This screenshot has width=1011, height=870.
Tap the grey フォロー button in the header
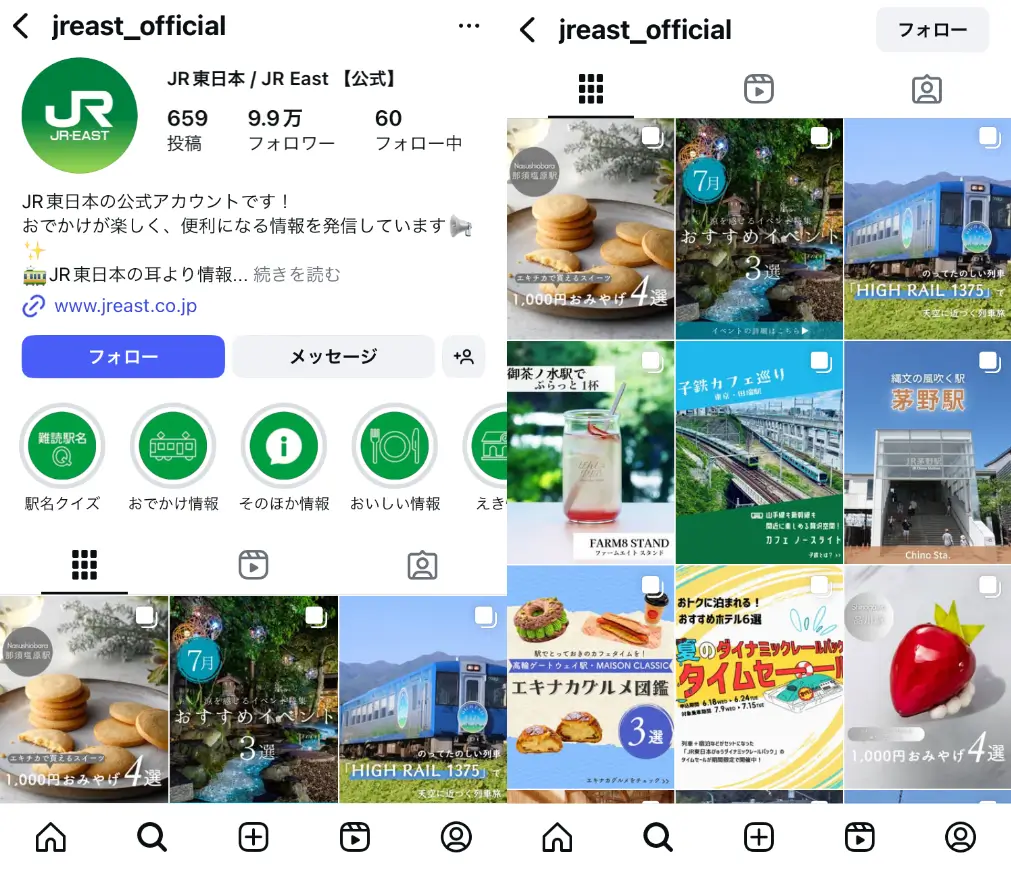pos(932,30)
